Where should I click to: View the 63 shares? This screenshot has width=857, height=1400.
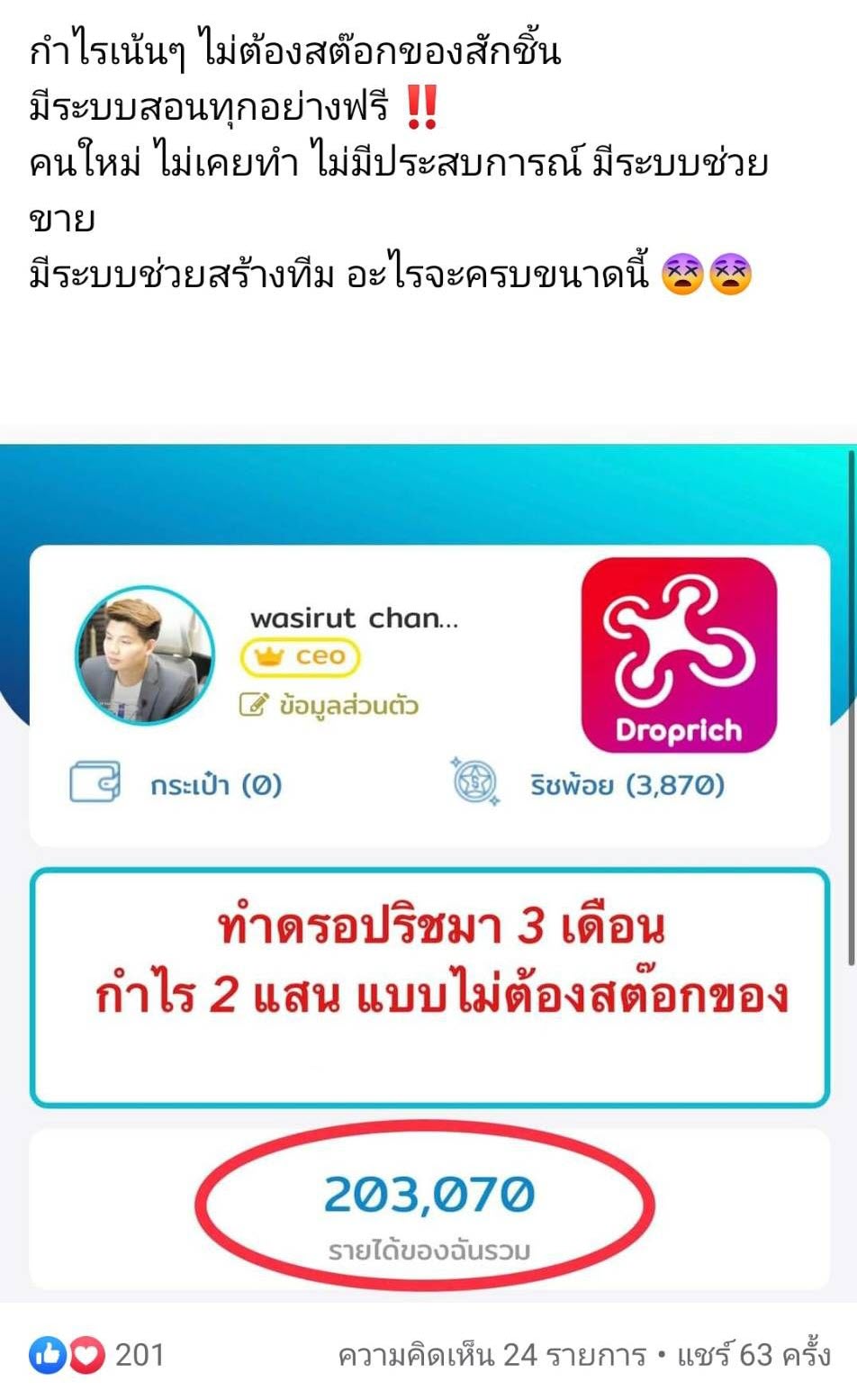click(753, 1355)
